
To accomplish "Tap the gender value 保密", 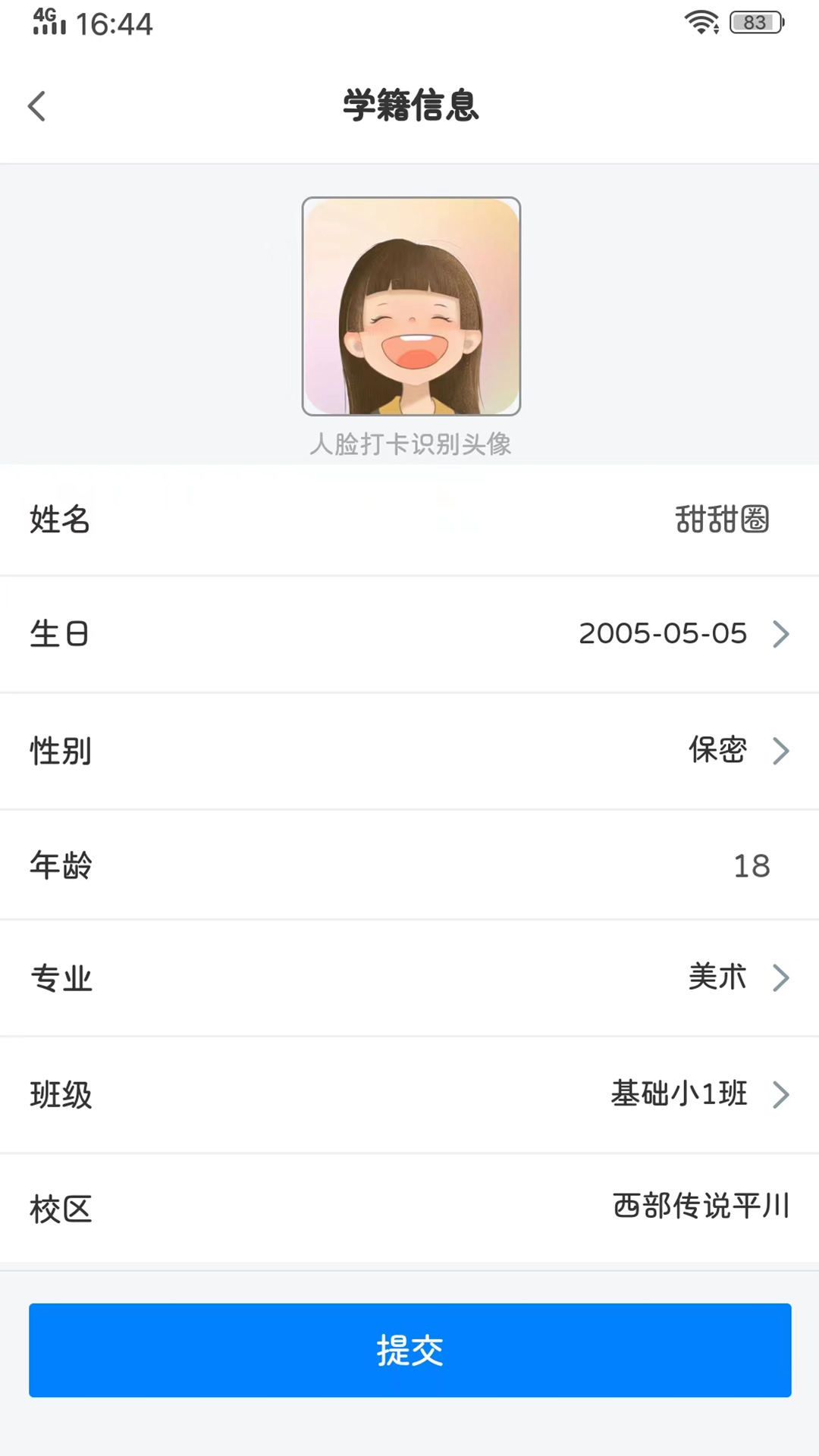I will [717, 752].
